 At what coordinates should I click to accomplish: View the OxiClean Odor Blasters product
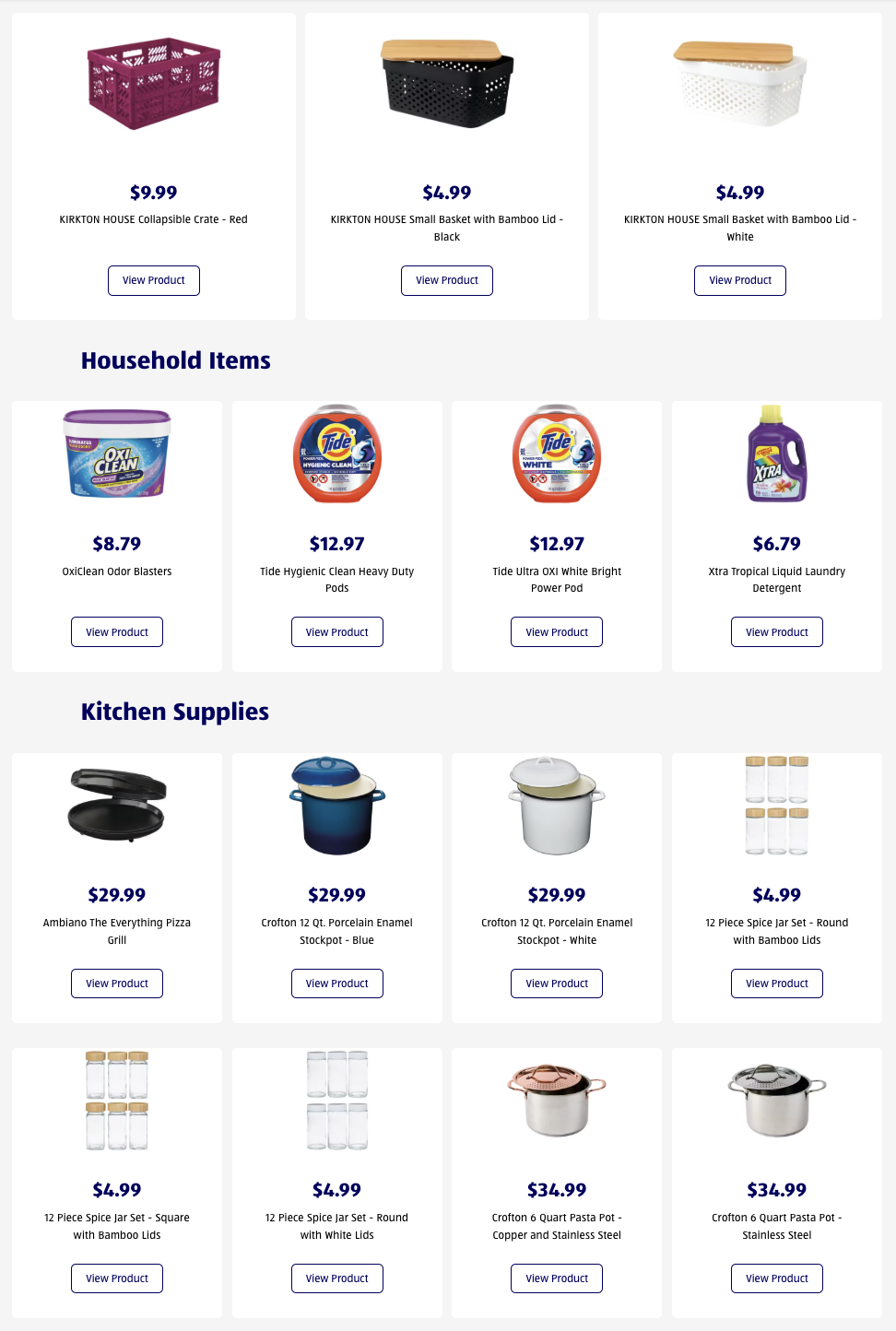click(x=117, y=632)
